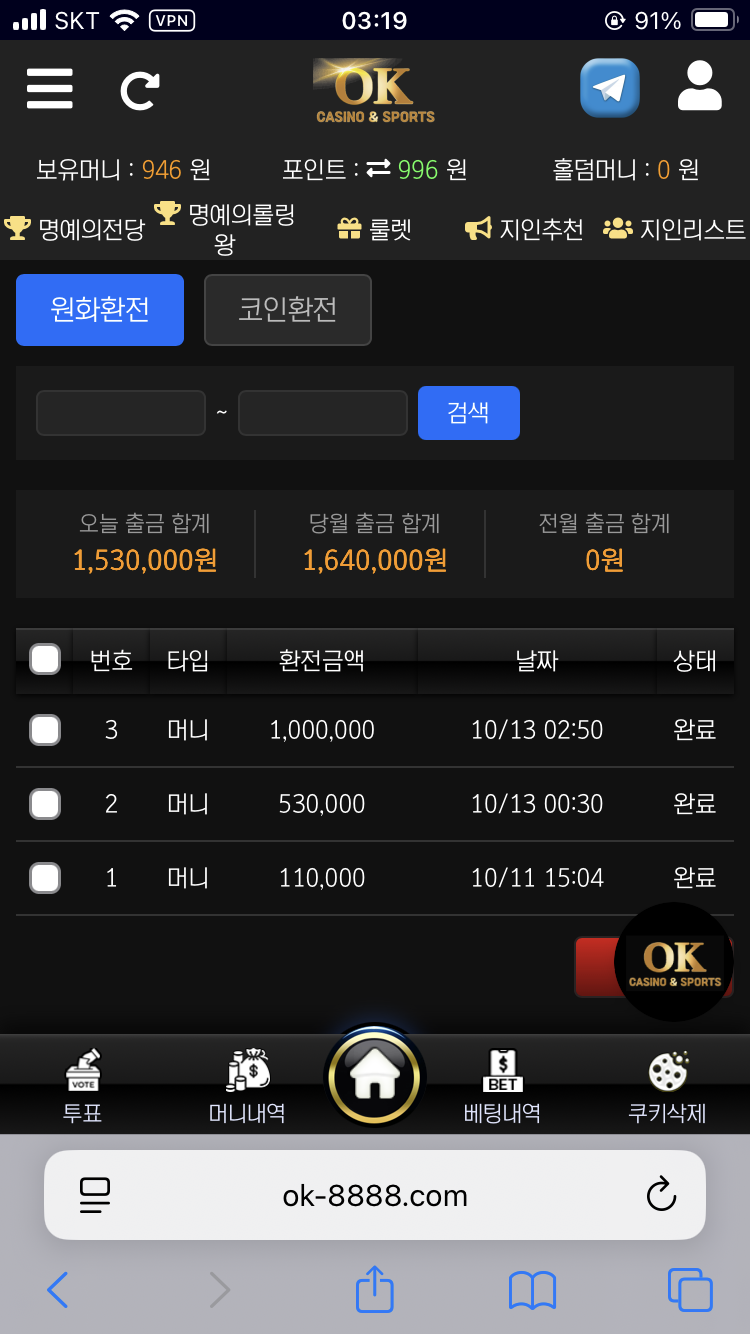This screenshot has width=750, height=1334.
Task: Select the 원화환전 tab
Action: [100, 310]
